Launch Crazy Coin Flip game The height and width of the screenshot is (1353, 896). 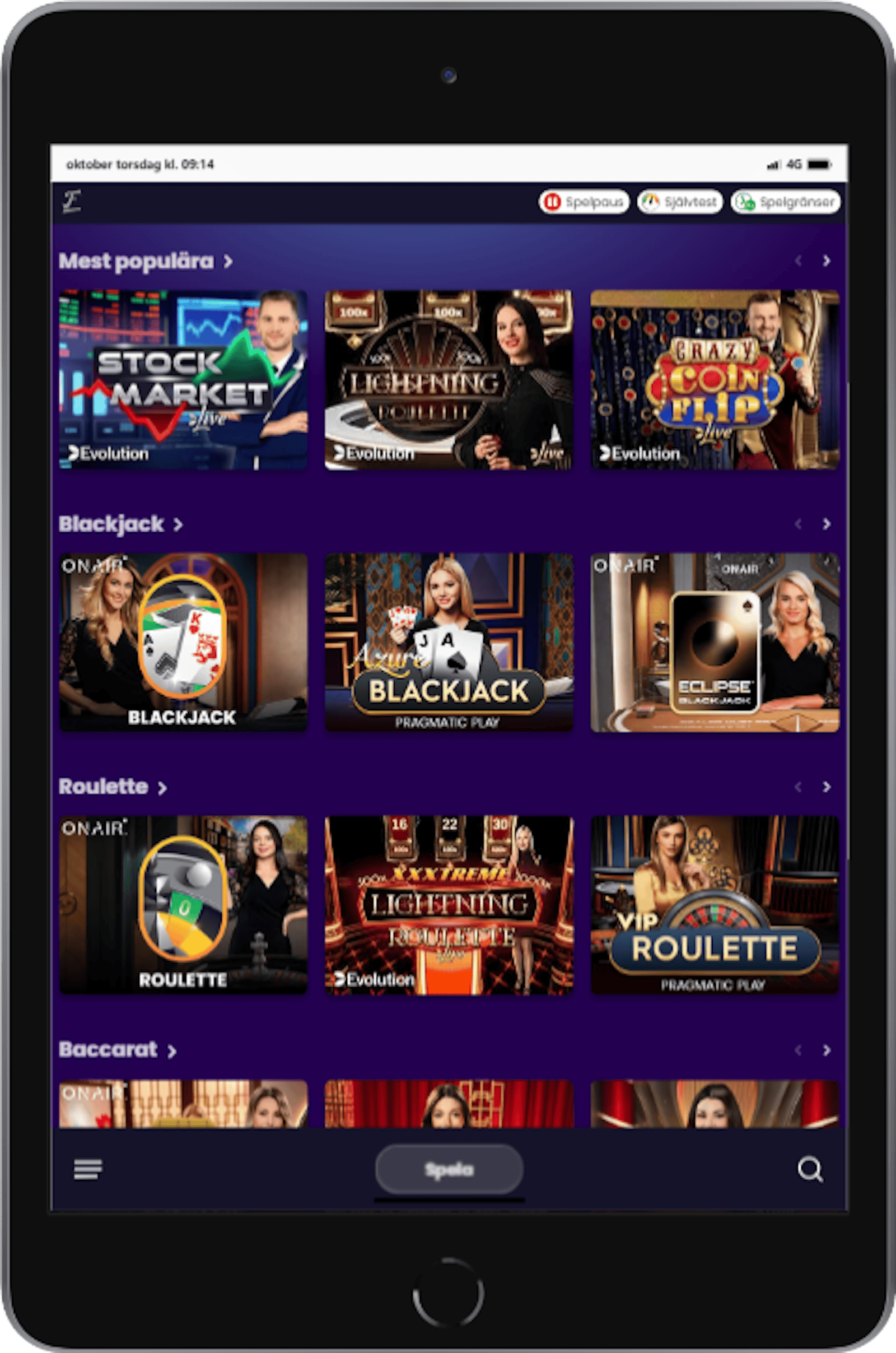[x=715, y=380]
